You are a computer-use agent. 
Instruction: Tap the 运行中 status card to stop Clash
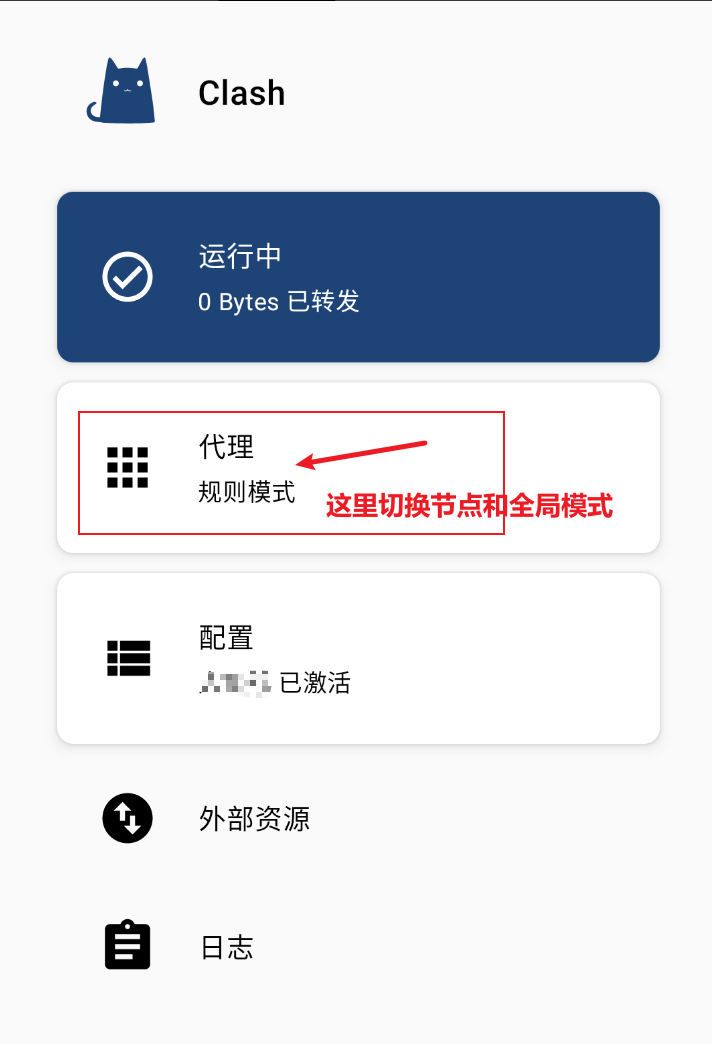coord(358,277)
